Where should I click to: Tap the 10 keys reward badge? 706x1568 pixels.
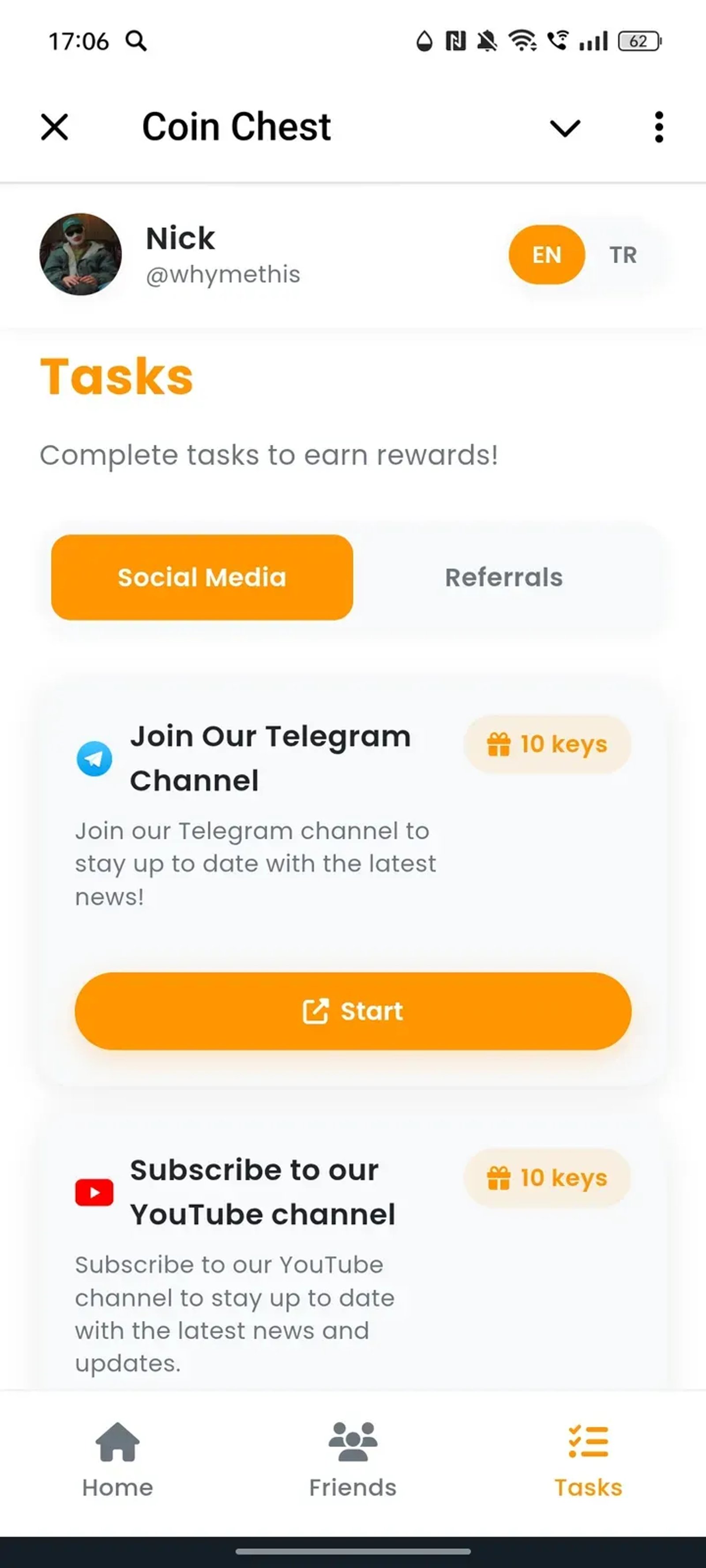pyautogui.click(x=546, y=744)
